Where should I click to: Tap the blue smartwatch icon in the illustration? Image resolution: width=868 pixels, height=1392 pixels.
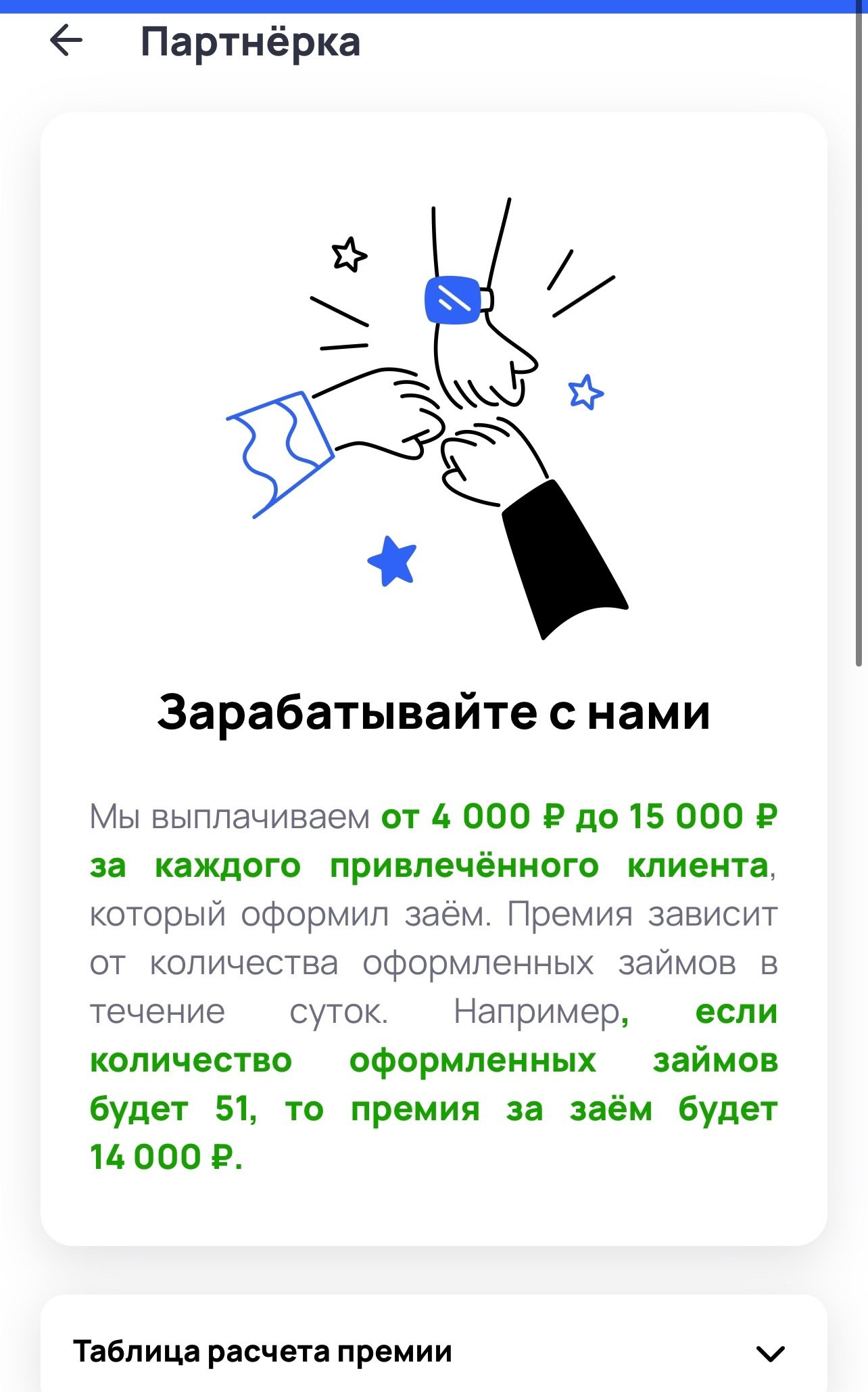456,299
